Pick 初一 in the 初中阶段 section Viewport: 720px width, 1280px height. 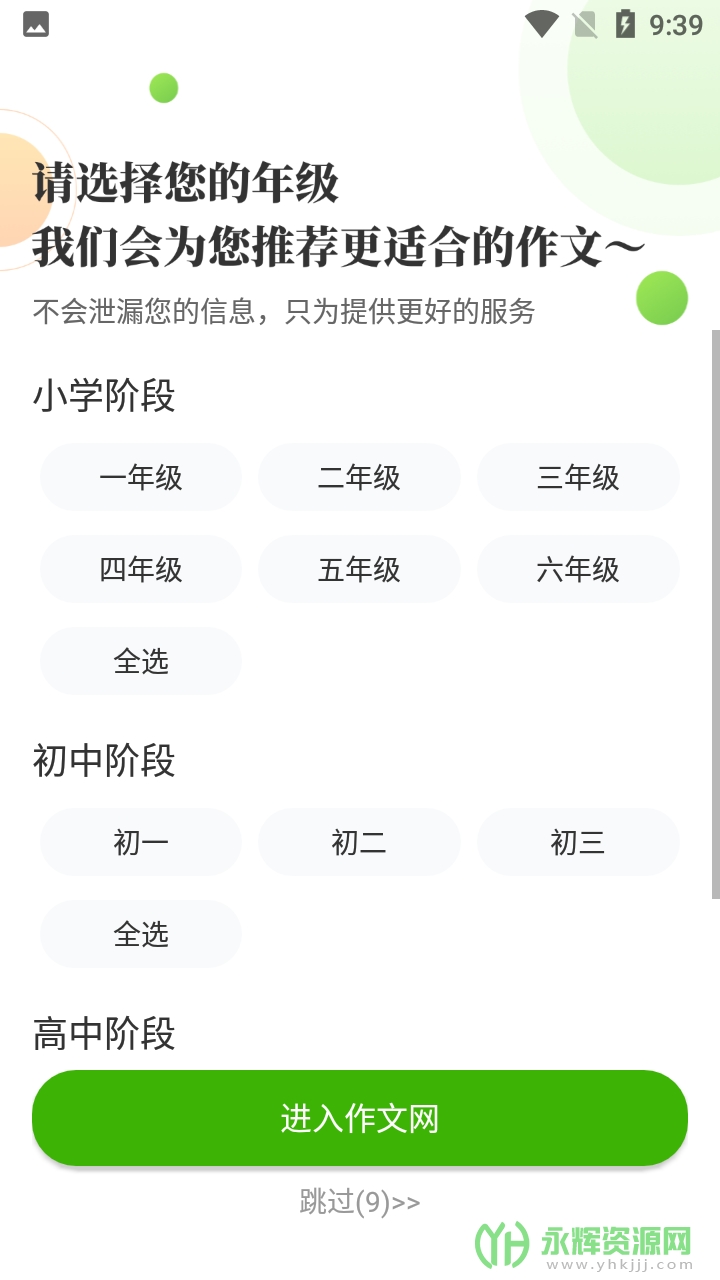tap(141, 842)
